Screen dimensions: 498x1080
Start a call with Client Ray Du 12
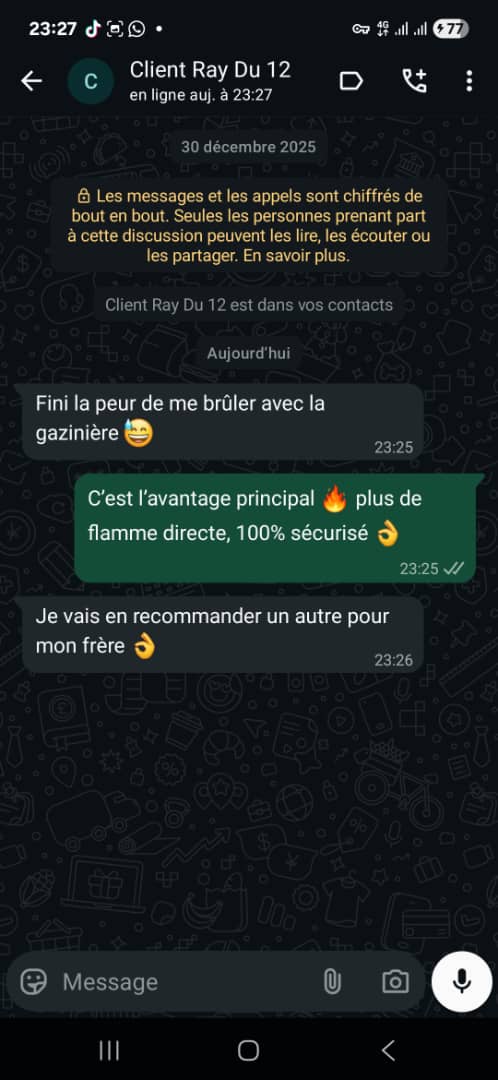[x=414, y=81]
